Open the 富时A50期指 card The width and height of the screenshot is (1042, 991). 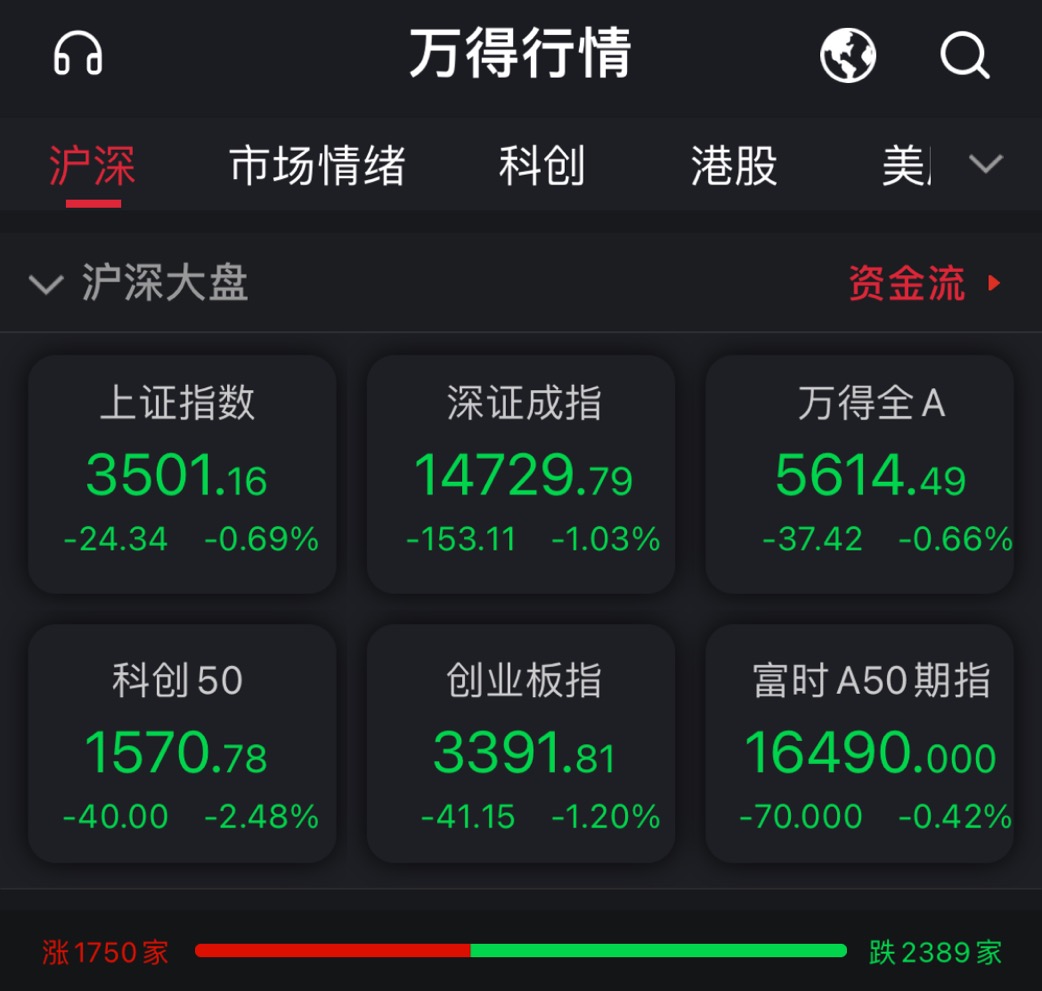click(860, 744)
